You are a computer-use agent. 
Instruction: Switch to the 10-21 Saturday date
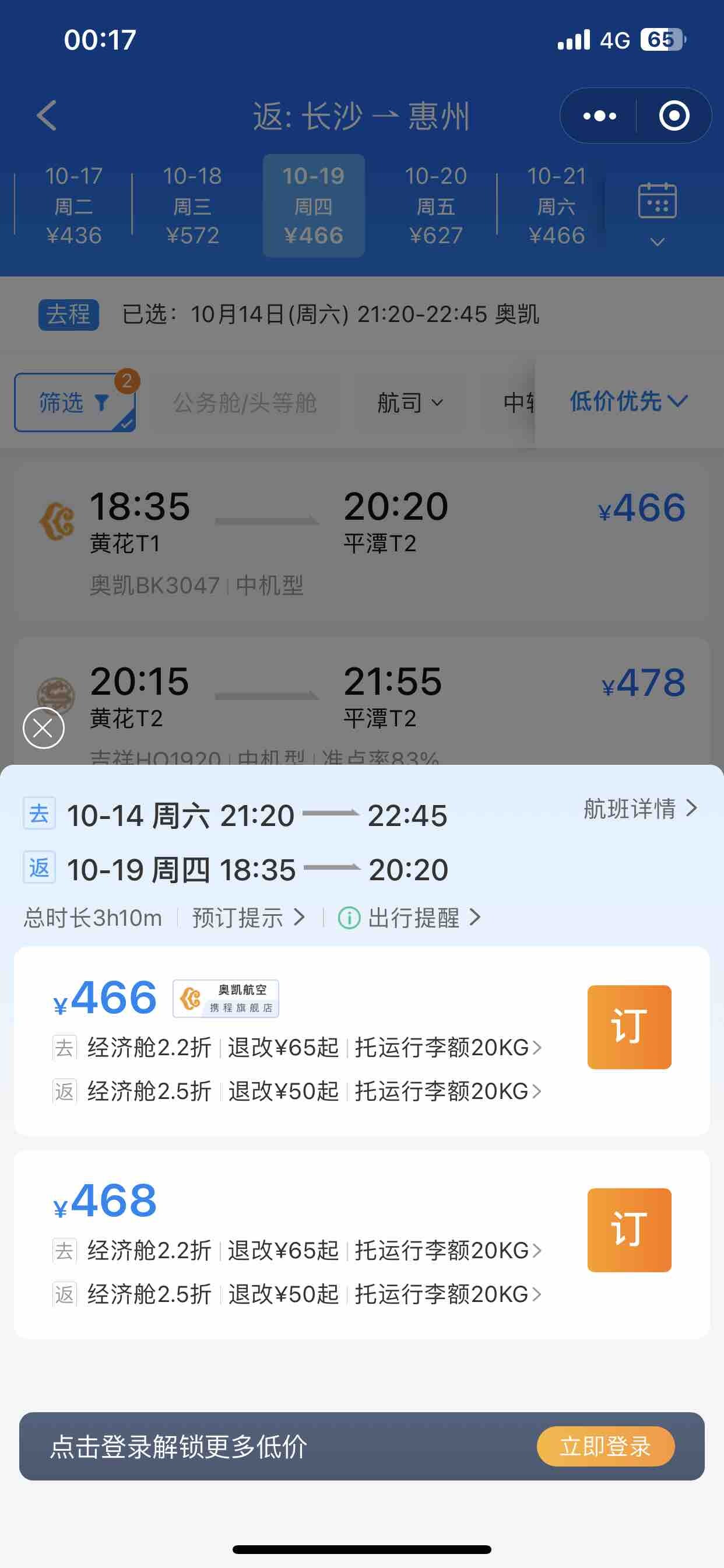point(556,205)
